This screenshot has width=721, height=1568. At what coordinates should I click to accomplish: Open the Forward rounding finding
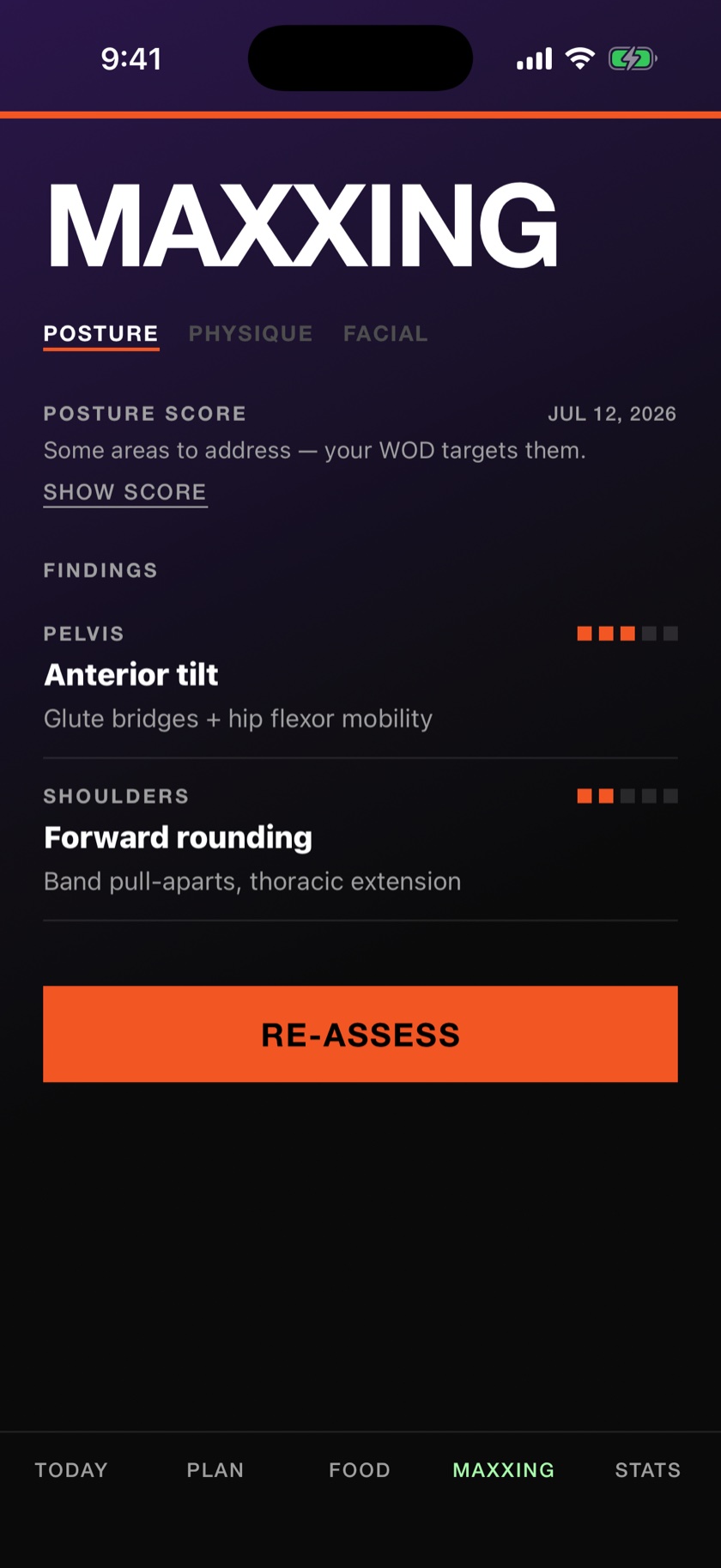360,840
